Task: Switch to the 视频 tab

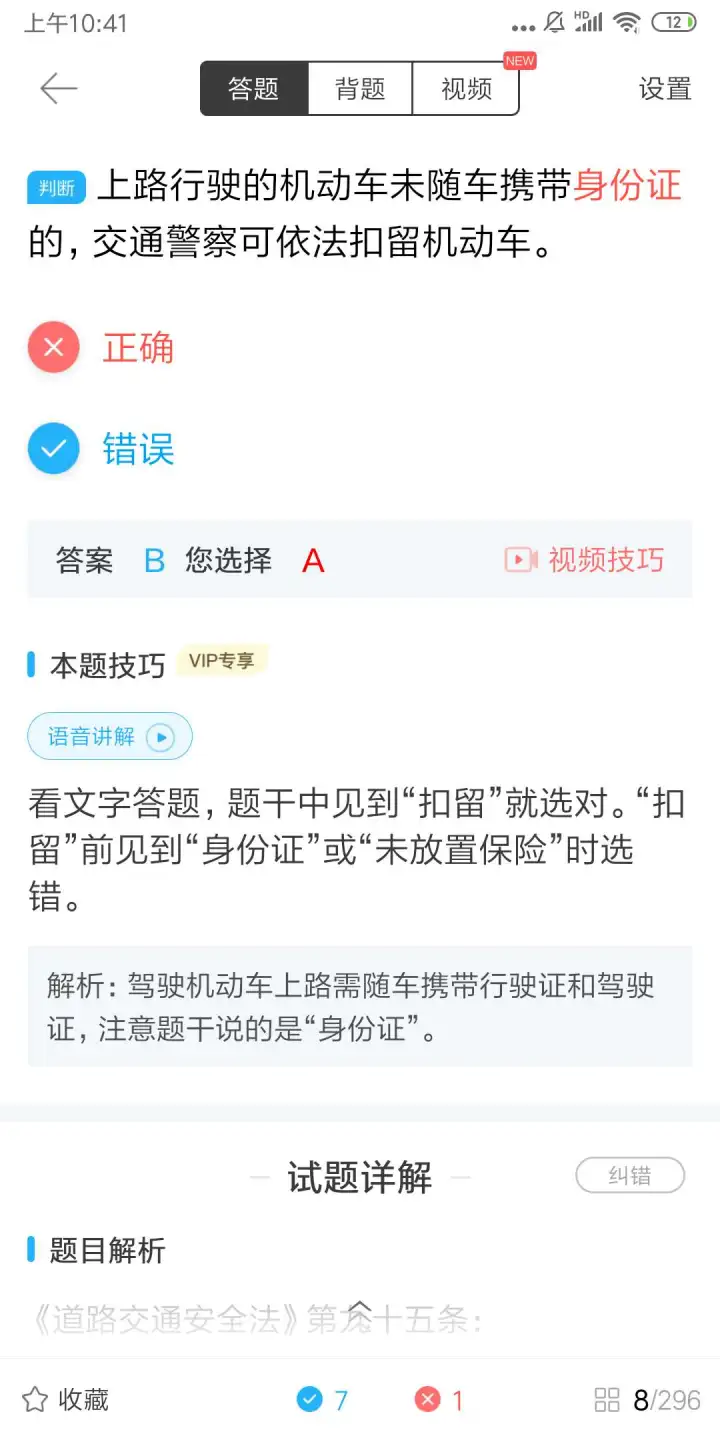Action: click(x=466, y=89)
